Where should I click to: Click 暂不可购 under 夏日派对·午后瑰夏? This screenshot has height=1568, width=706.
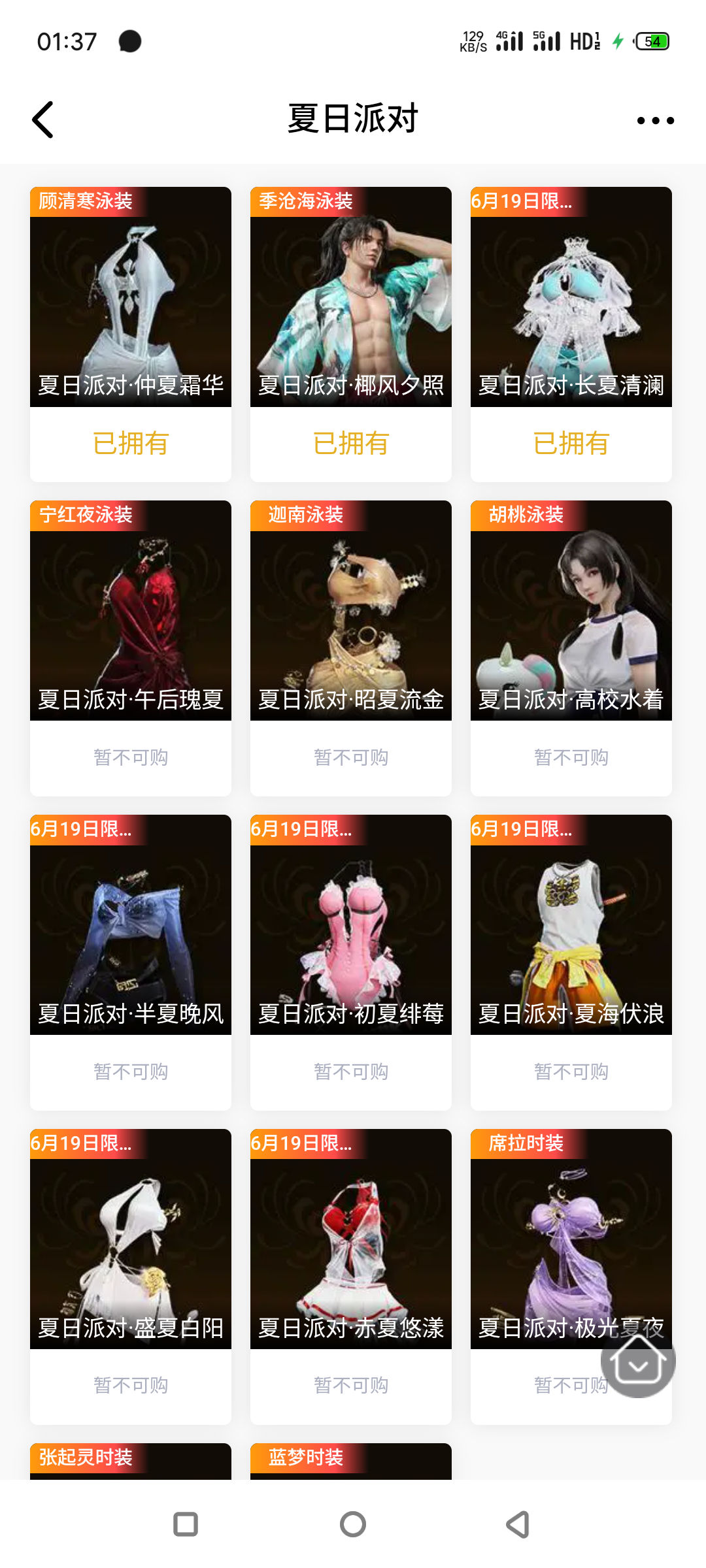point(129,757)
